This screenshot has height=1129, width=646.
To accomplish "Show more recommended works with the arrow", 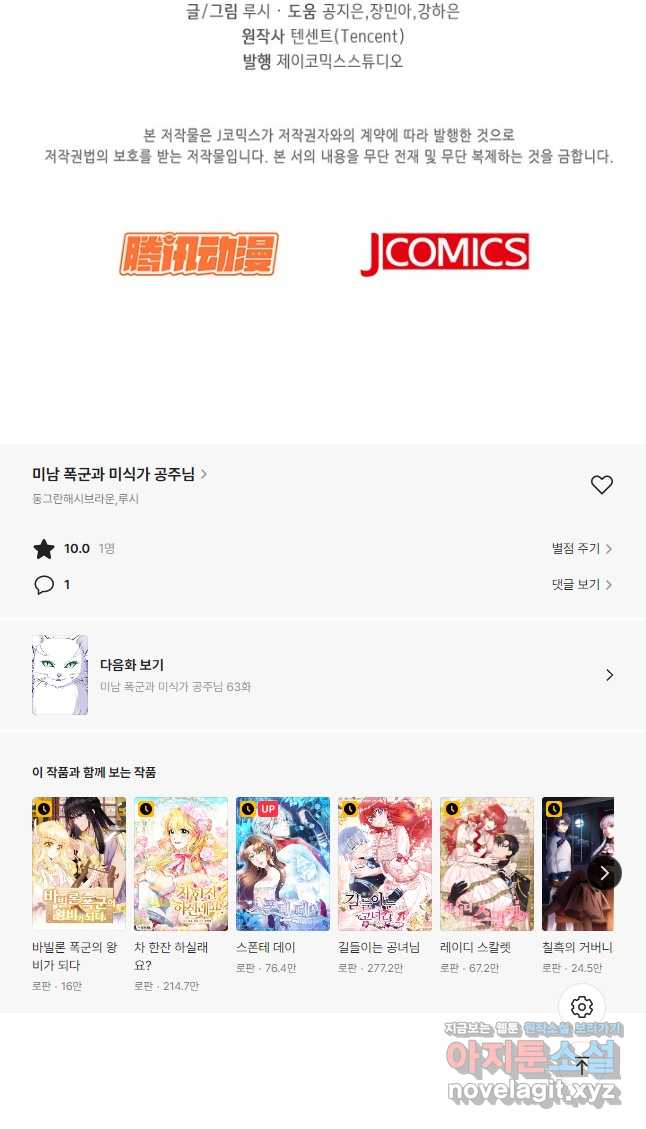I will click(x=604, y=873).
